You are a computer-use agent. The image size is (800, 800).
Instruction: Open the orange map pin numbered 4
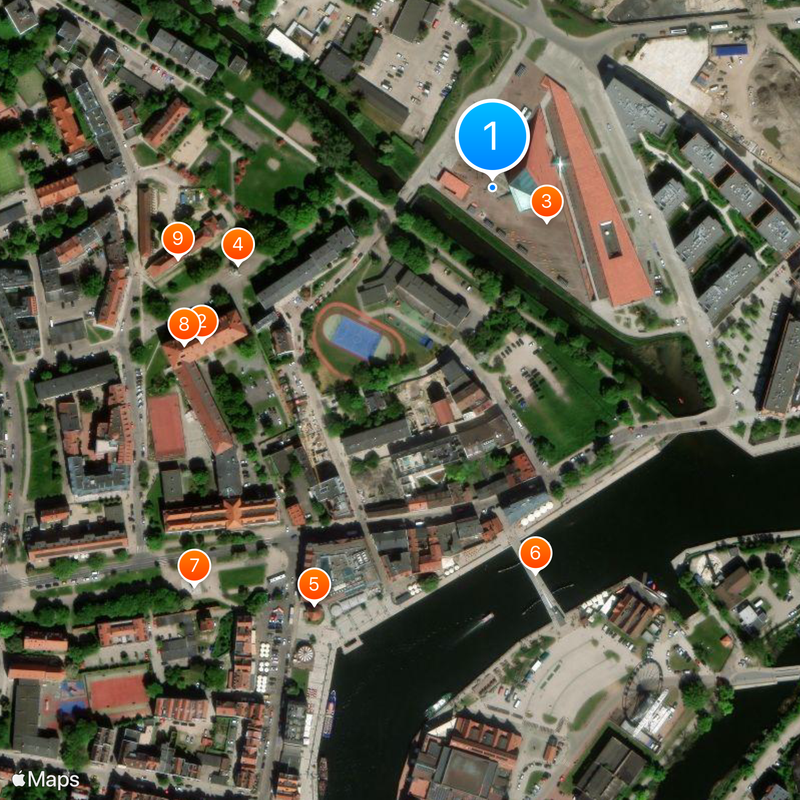pos(237,243)
